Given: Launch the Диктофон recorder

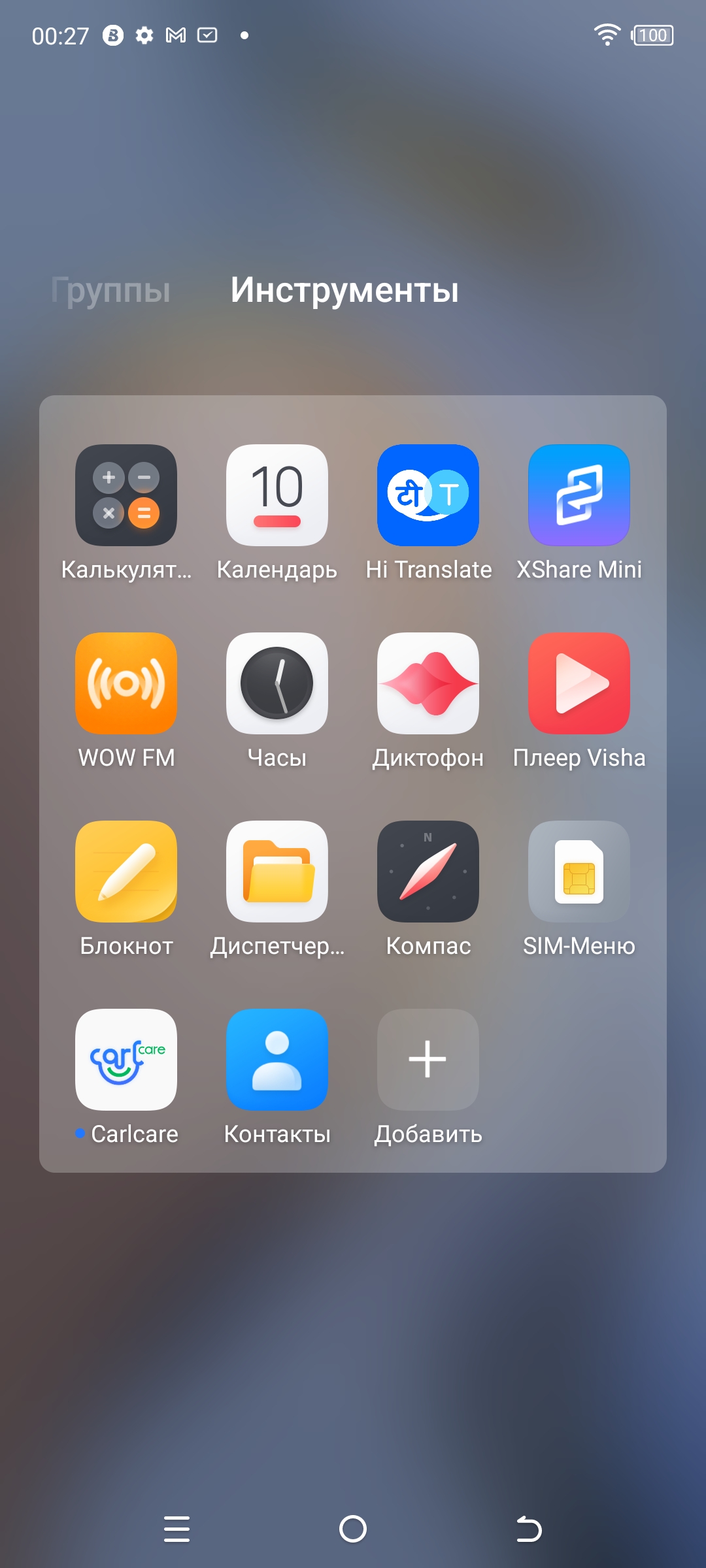Looking at the screenshot, I should point(428,683).
